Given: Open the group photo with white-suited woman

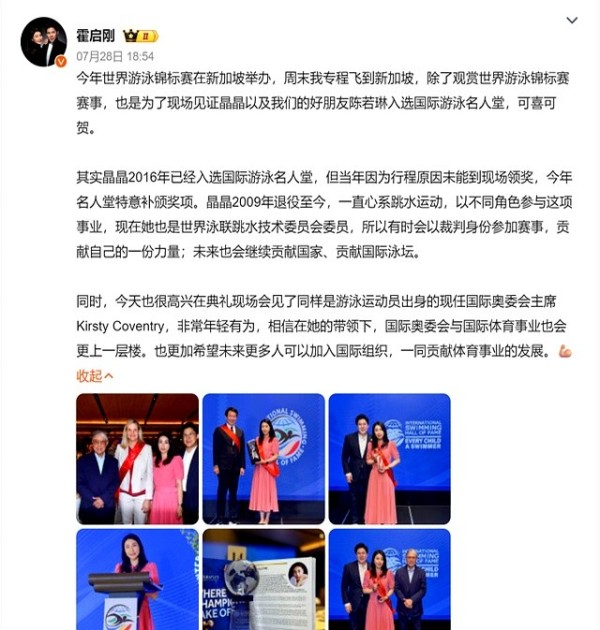Looking at the screenshot, I should (x=137, y=459).
